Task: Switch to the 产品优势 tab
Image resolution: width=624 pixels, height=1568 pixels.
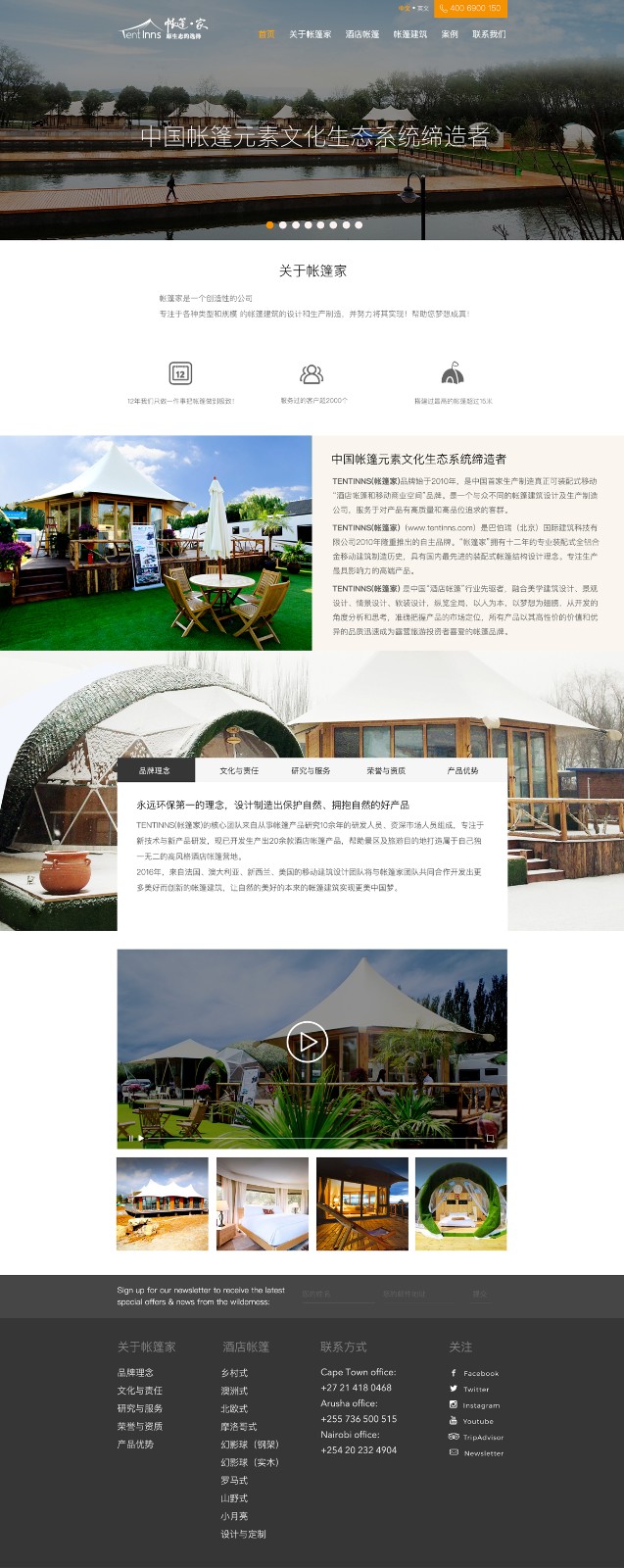Action: coord(462,770)
